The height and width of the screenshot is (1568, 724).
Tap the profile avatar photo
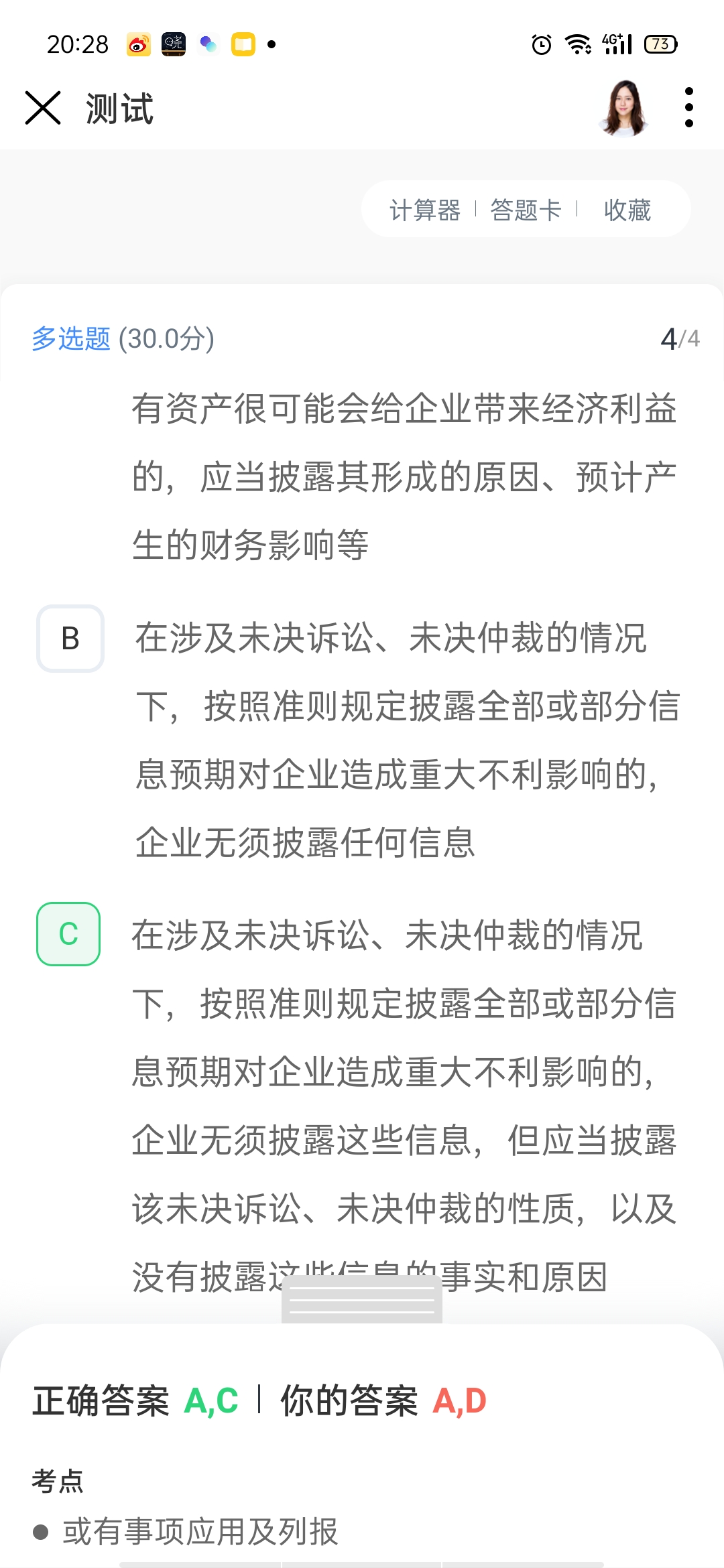624,107
